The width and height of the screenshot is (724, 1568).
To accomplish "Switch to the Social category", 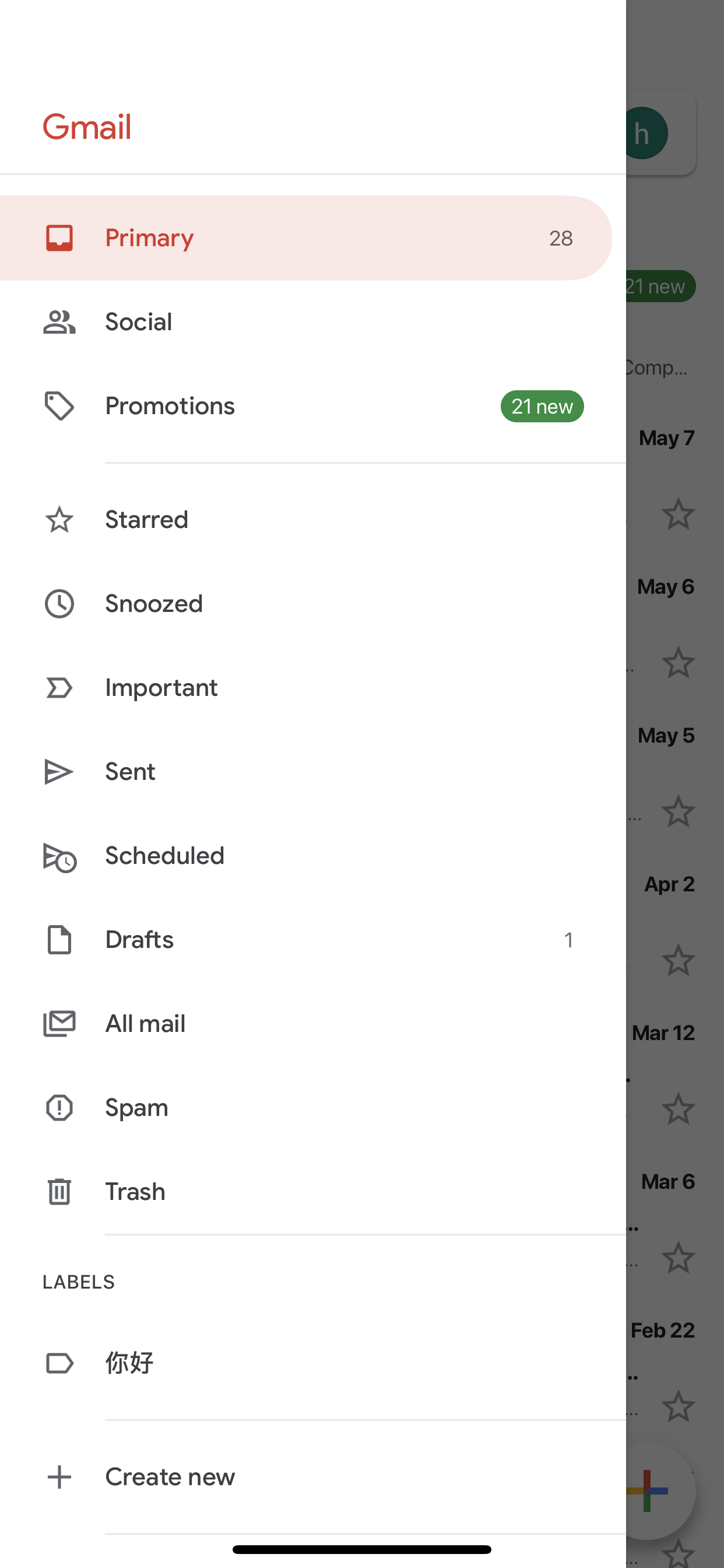I will 312,322.
